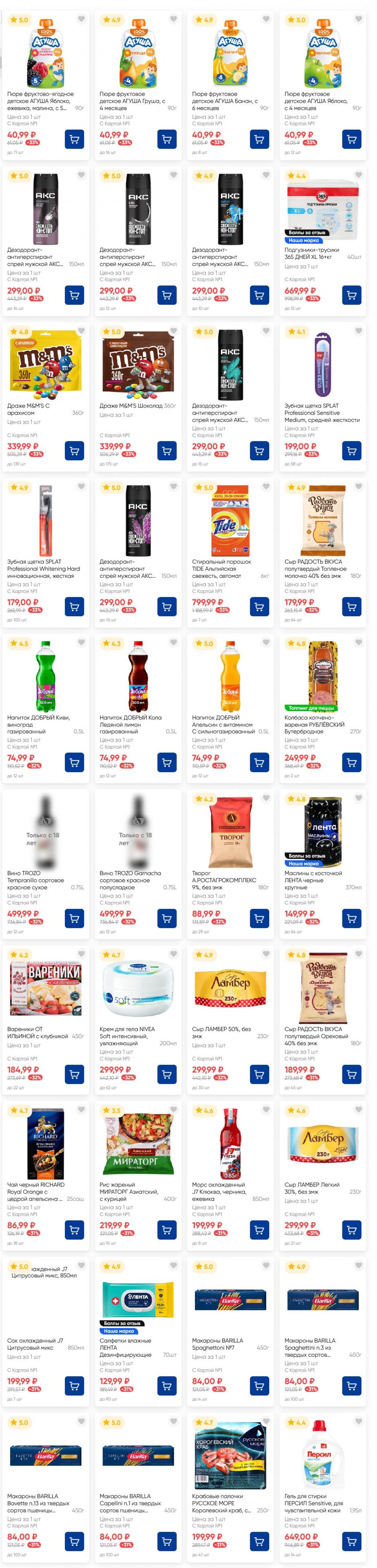
Task: Favorite Маслины ЛЕНТА черные крупные
Action: pos(358,799)
